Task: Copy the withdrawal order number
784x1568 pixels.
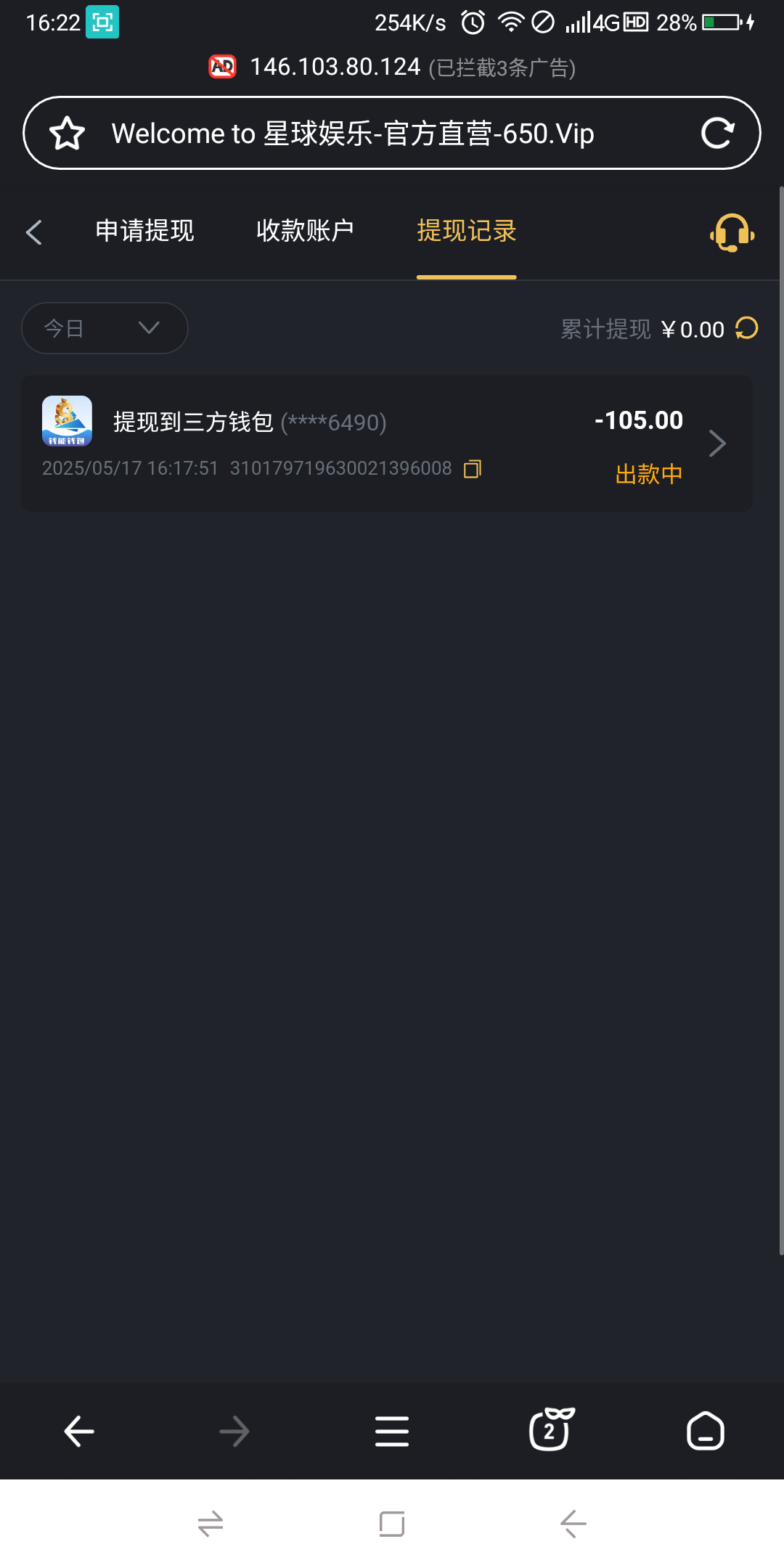Action: [473, 469]
